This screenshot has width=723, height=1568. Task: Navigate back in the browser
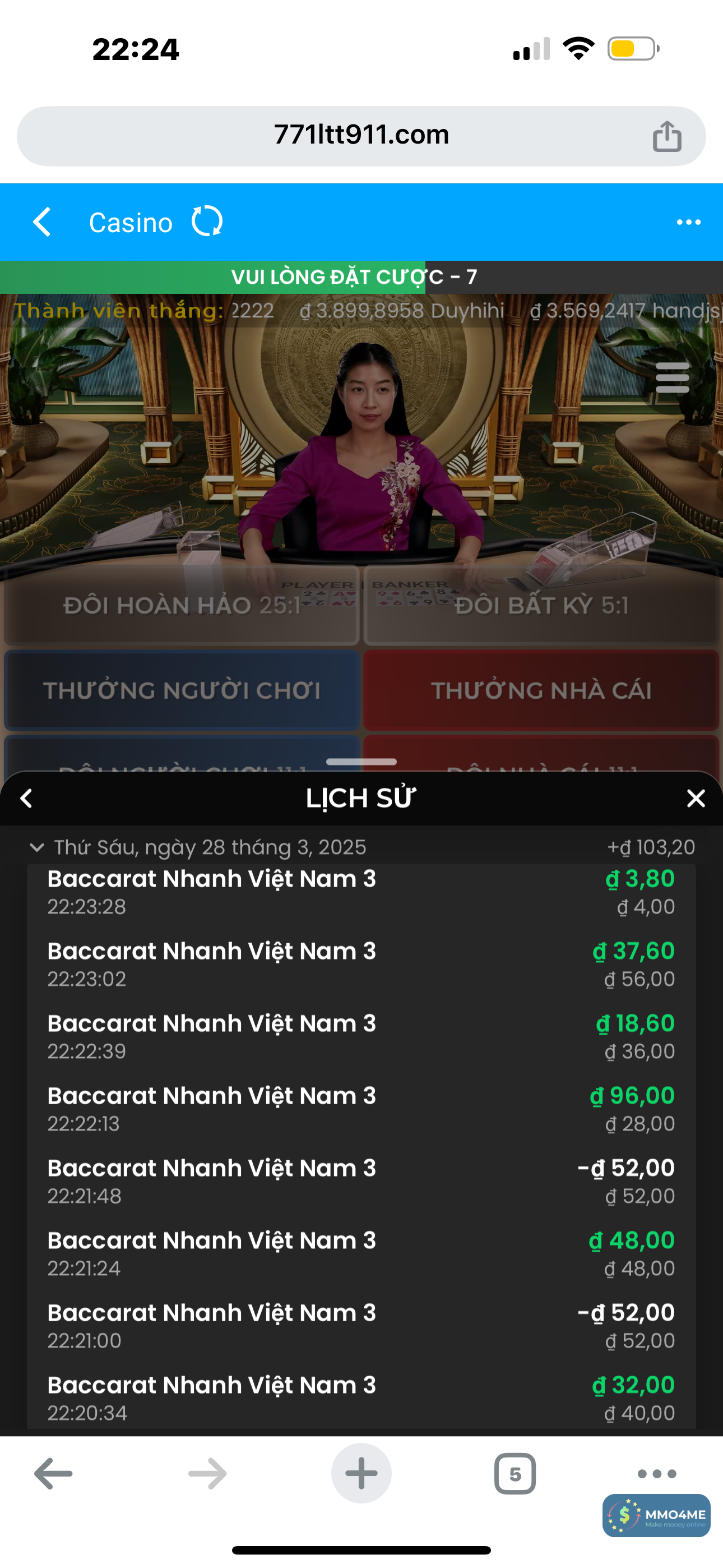pyautogui.click(x=54, y=1474)
